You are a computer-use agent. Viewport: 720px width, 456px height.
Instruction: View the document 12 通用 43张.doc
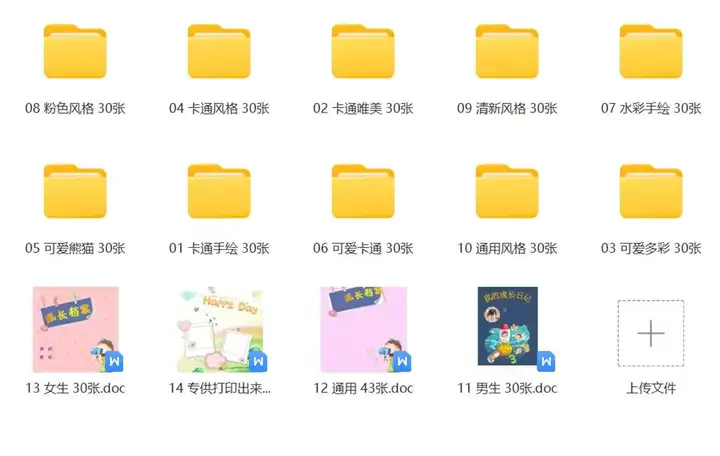(x=363, y=330)
